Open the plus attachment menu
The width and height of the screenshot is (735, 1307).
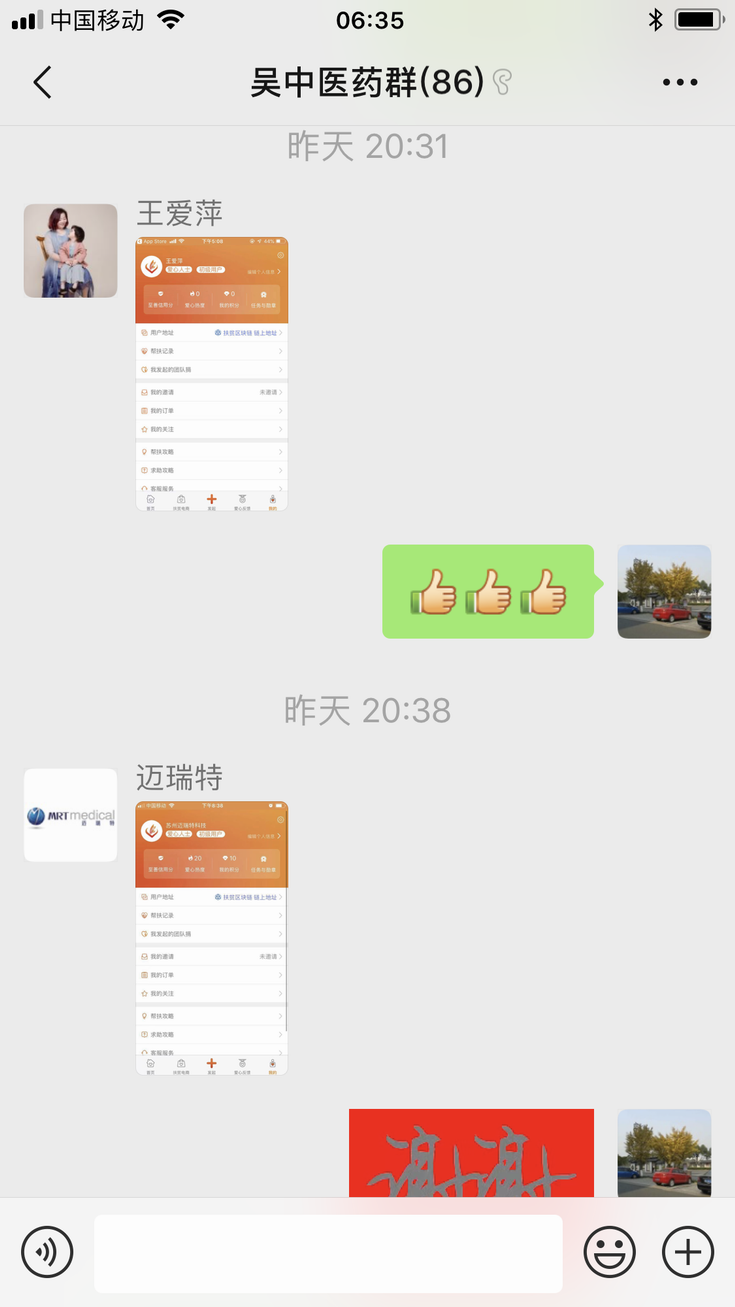click(688, 1252)
